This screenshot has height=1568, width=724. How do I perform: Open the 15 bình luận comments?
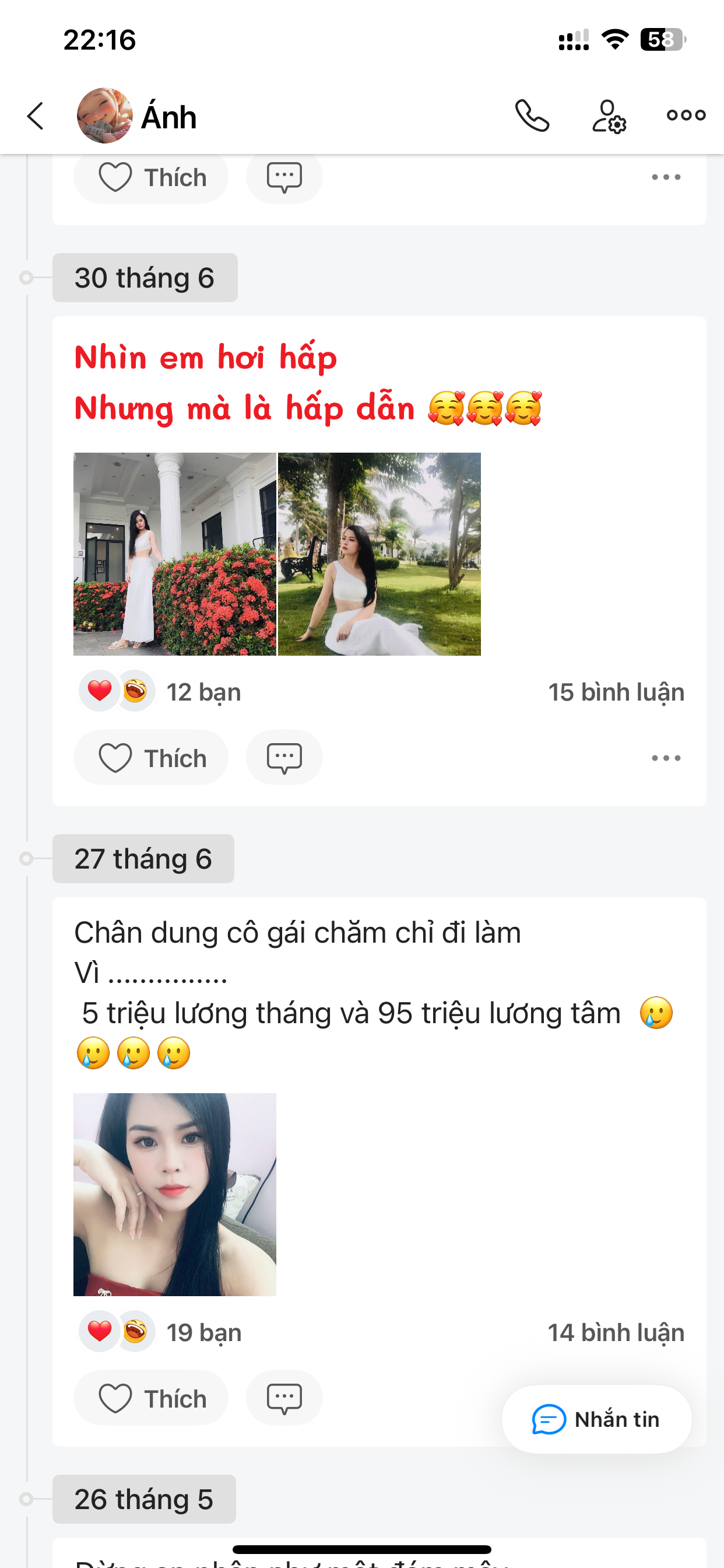(x=616, y=692)
